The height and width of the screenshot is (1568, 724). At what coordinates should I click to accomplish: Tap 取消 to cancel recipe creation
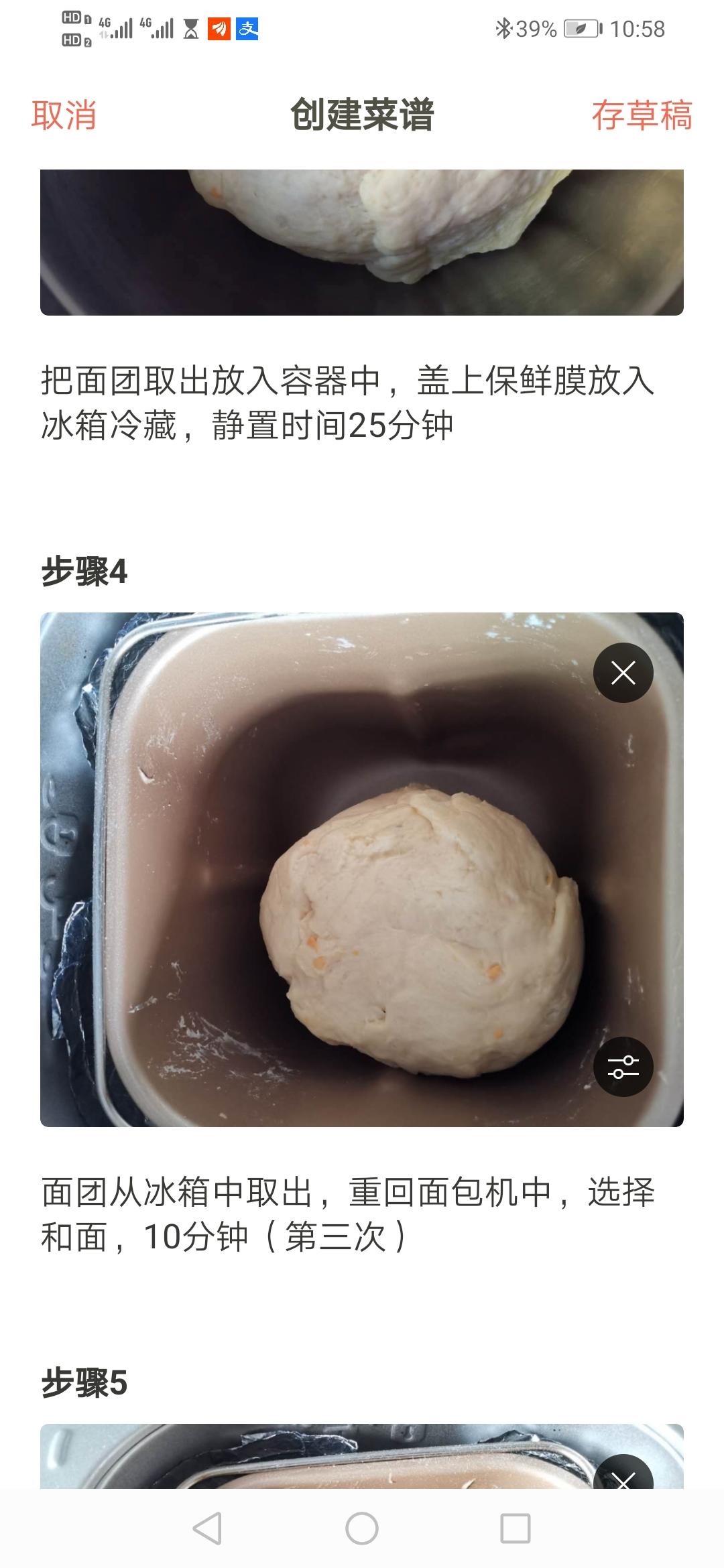[x=64, y=115]
